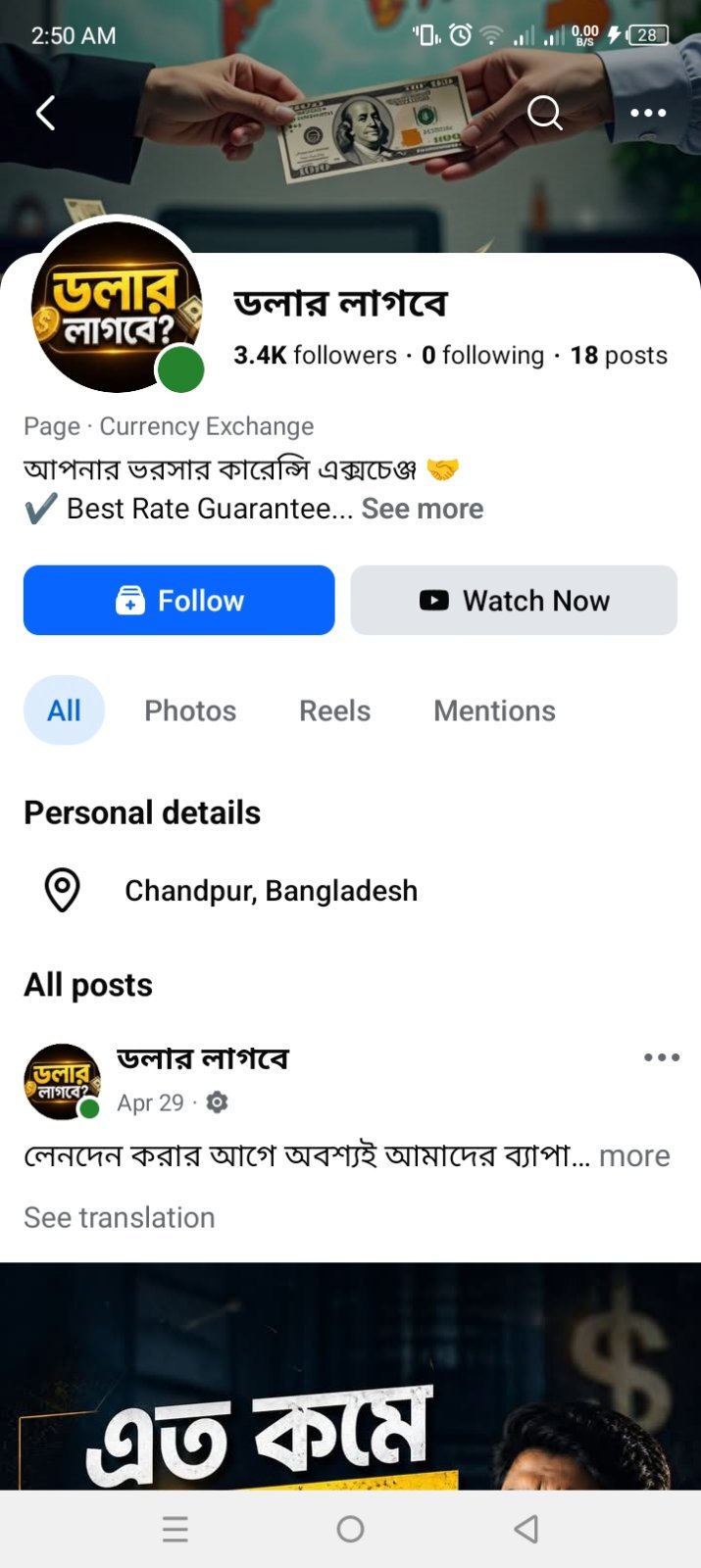
Task: Open the page's three-dot overflow menu
Action: [648, 113]
